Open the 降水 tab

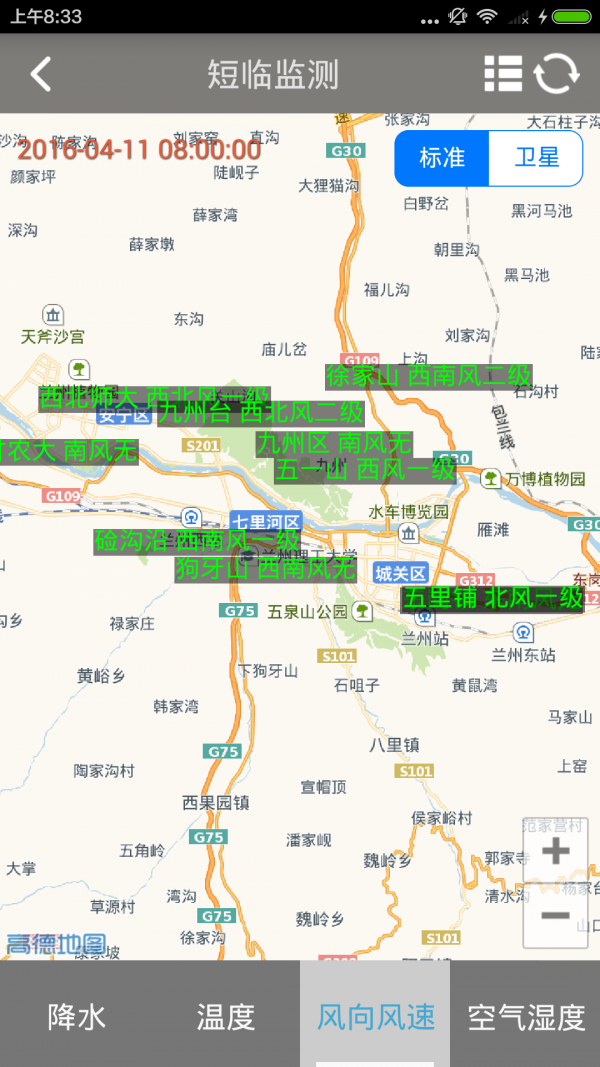tap(76, 1017)
